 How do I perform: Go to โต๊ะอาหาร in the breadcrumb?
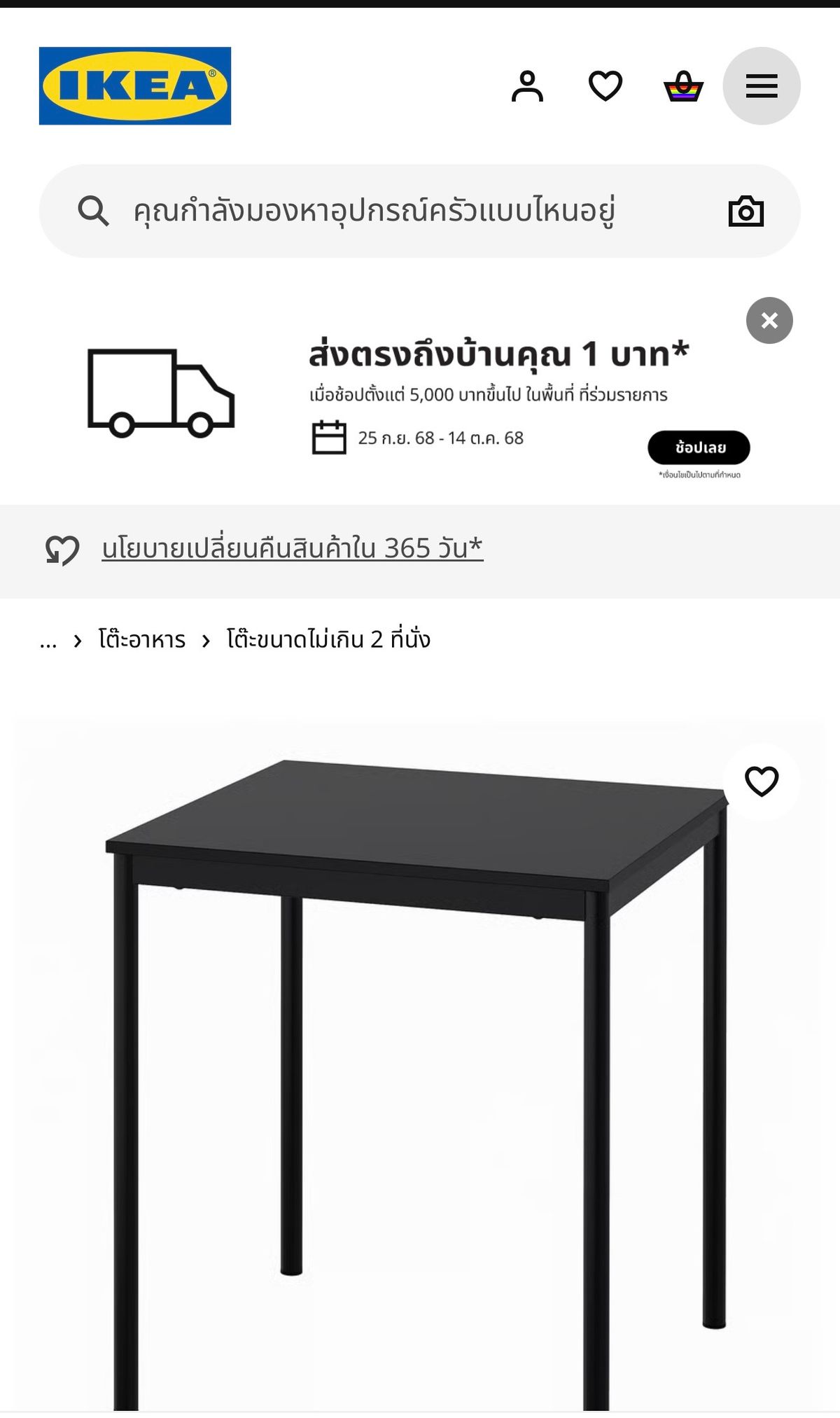coord(142,639)
